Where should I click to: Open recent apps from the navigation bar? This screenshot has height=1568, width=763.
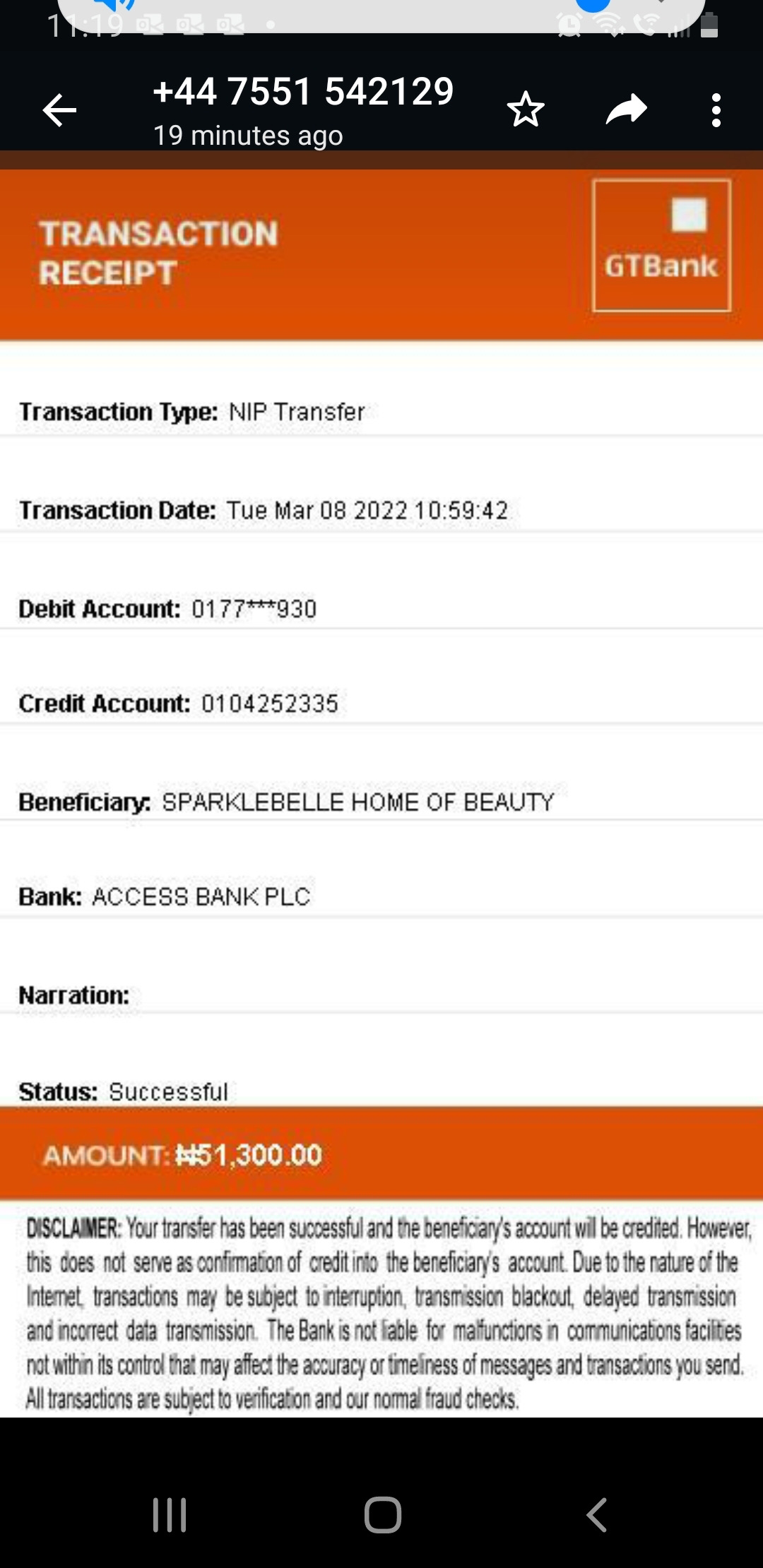point(170,1514)
